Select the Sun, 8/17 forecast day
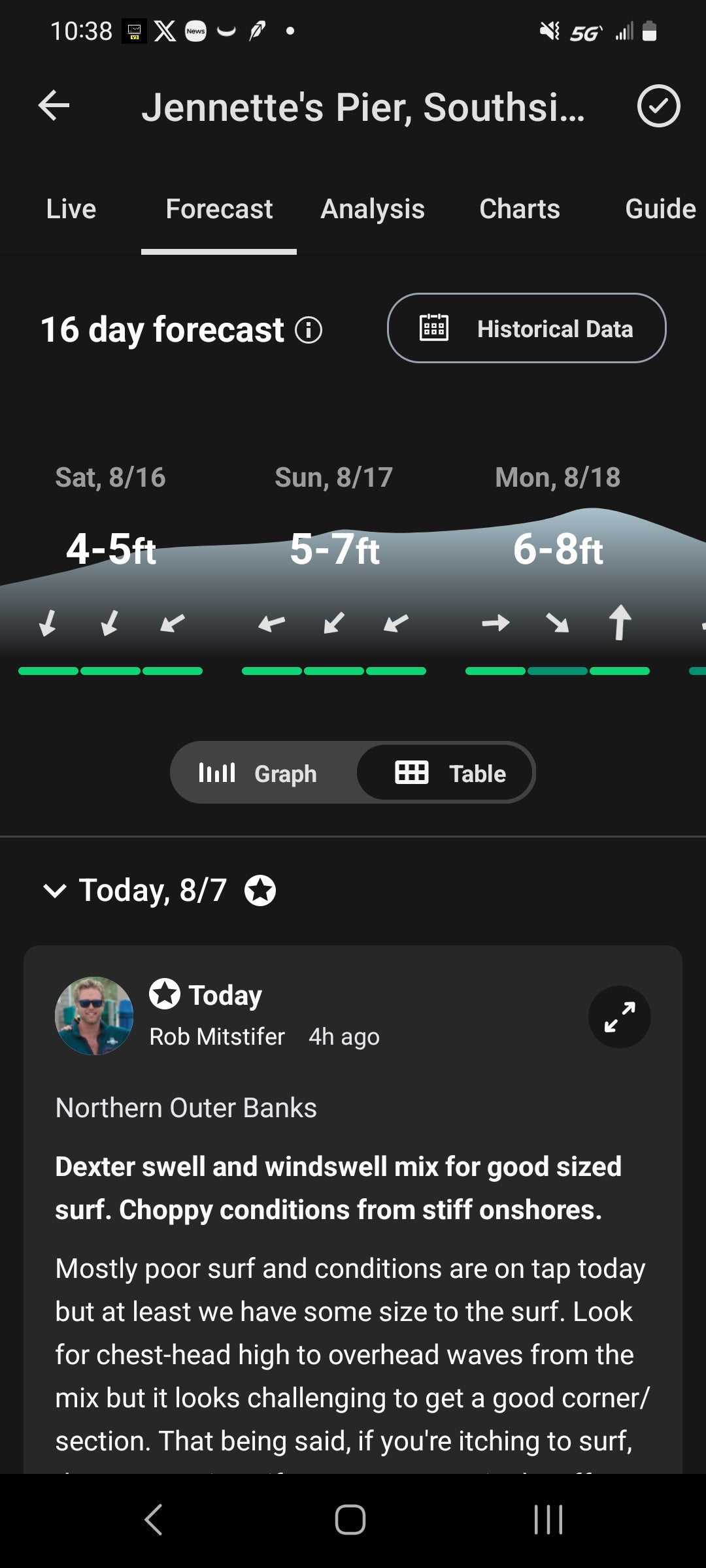Image resolution: width=706 pixels, height=1568 pixels. pyautogui.click(x=334, y=562)
